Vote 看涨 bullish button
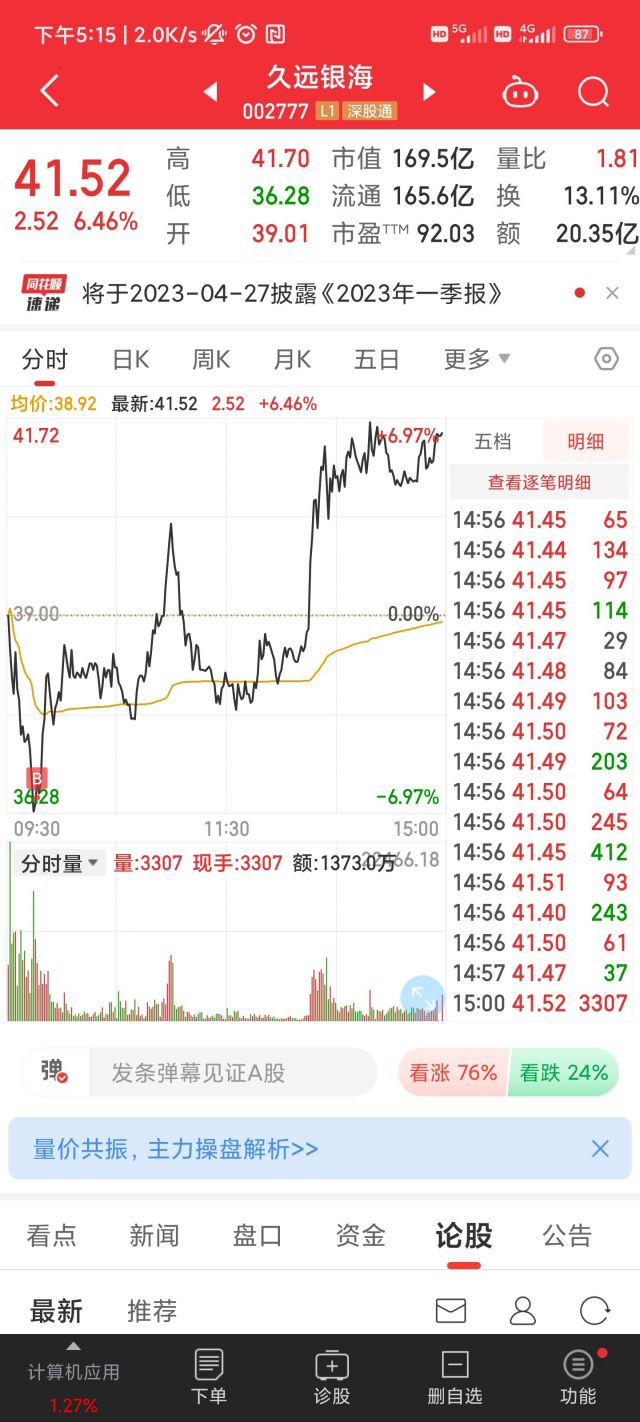Viewport: 640px width, 1422px height. point(453,1073)
